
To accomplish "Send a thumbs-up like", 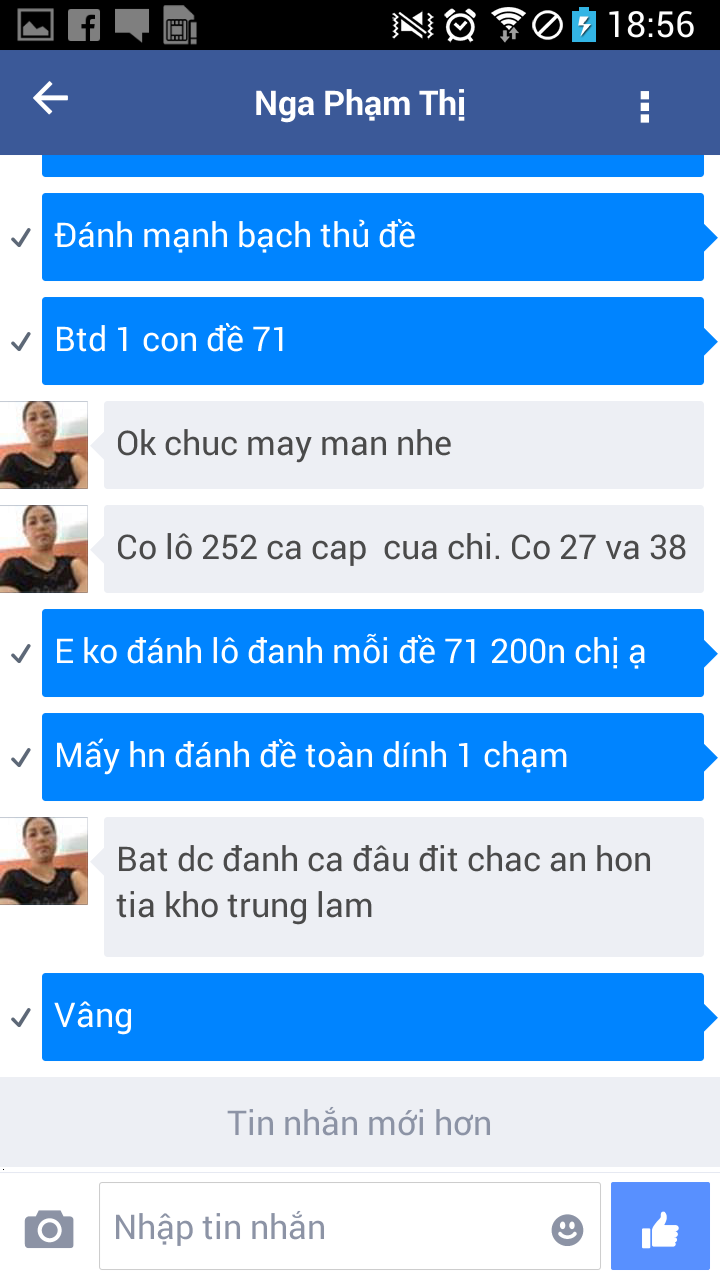I will tap(660, 1227).
